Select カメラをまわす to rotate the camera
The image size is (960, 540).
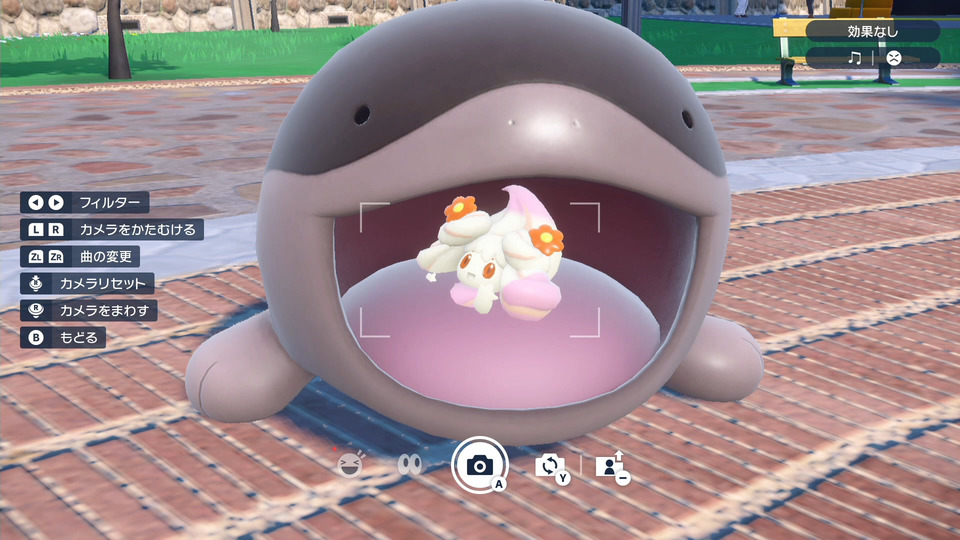coord(88,310)
